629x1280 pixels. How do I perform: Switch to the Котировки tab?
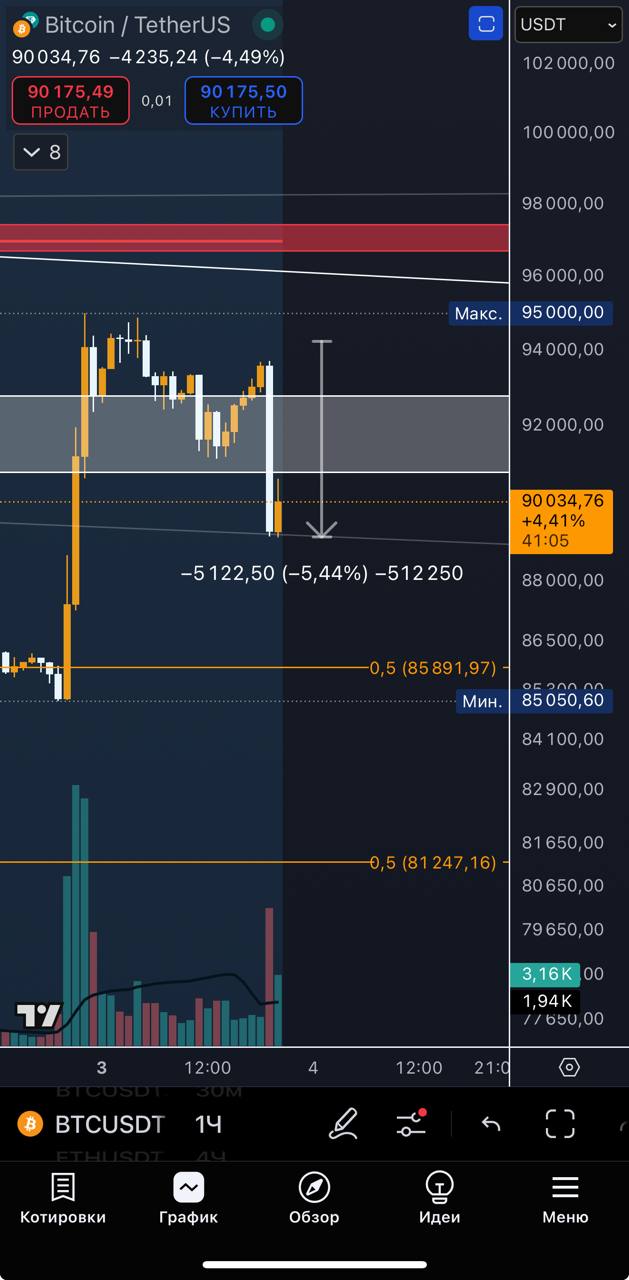coord(63,1199)
